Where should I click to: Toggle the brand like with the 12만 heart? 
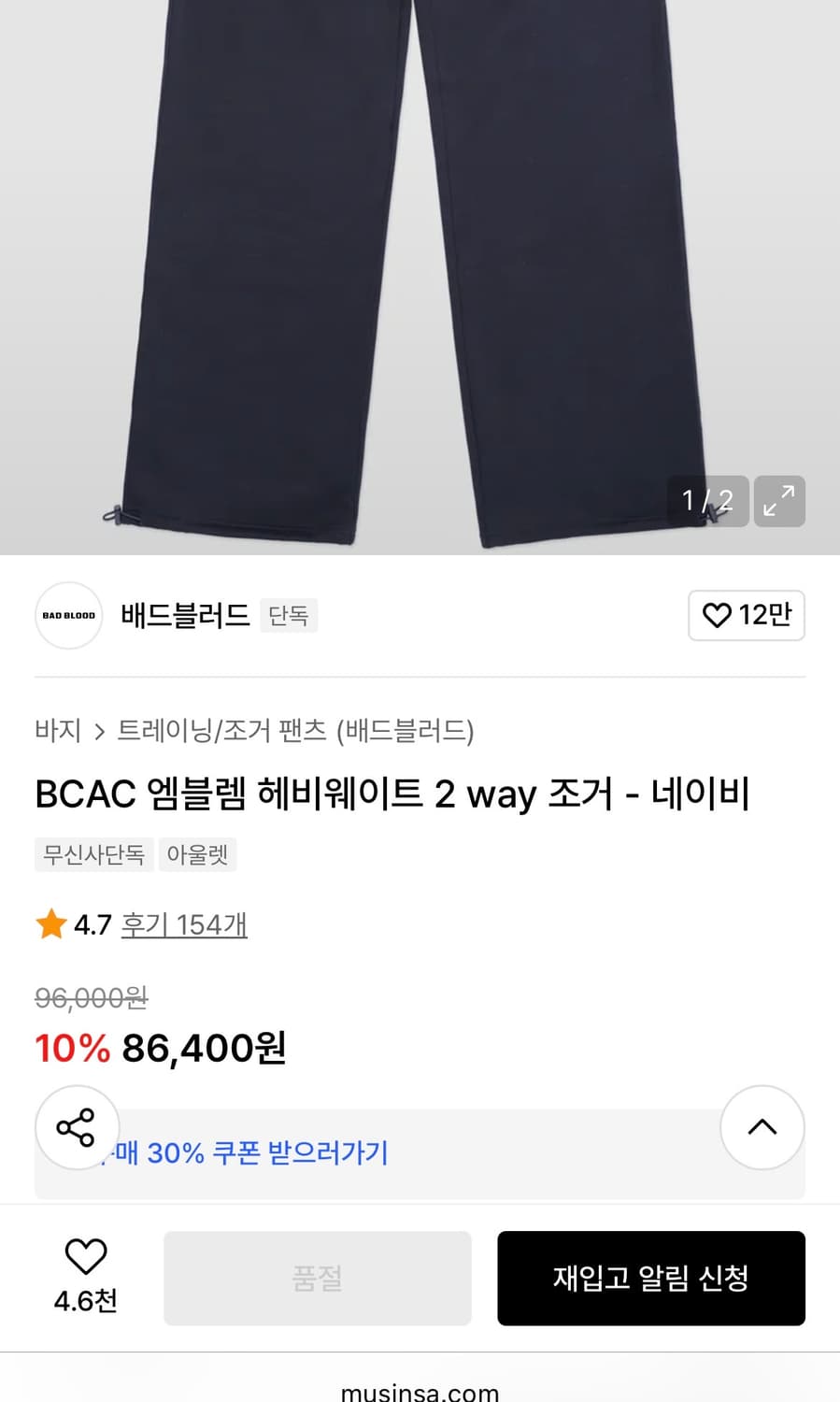[746, 615]
